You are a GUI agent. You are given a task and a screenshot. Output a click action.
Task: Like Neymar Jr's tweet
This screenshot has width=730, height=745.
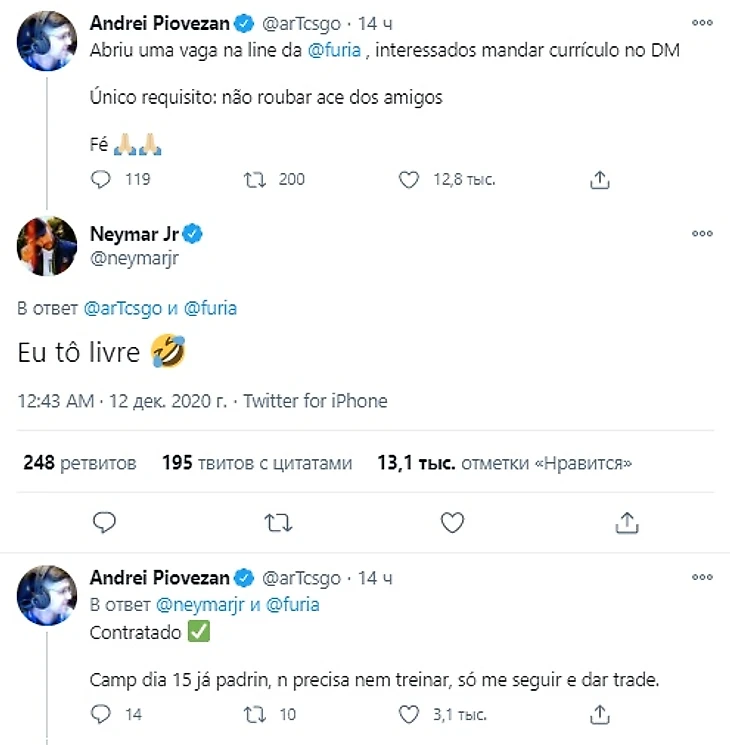(x=452, y=522)
